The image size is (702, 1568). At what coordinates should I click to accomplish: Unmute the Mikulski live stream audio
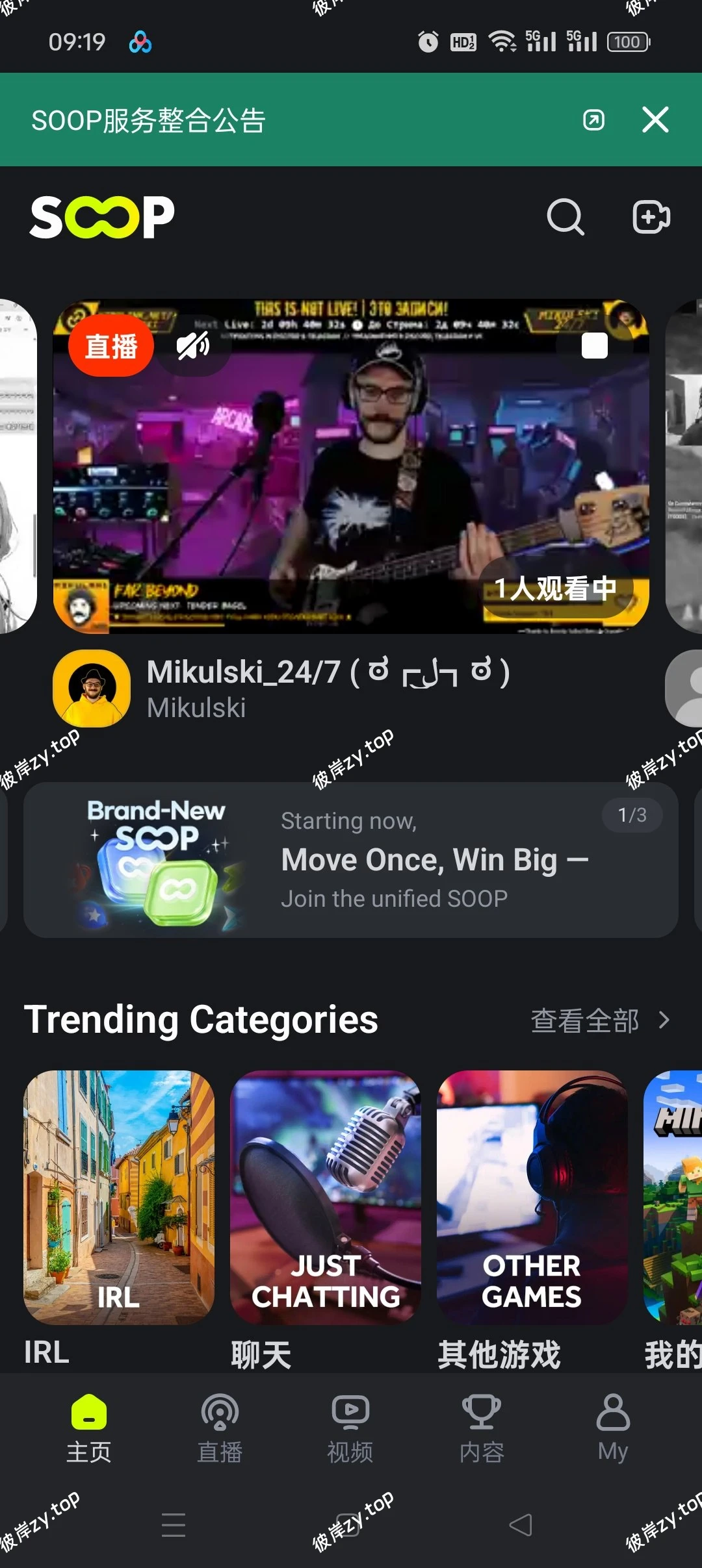pyautogui.click(x=192, y=346)
